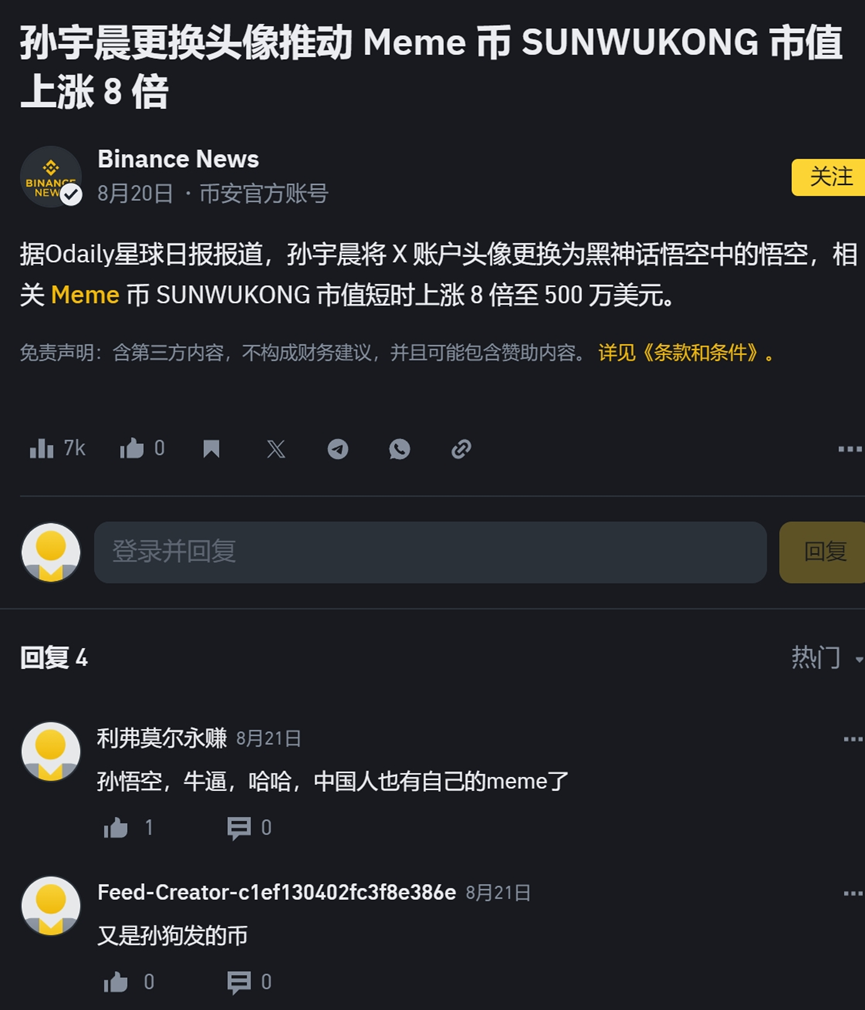
Task: Open more options on Feed-Creator's comment
Action: point(852,893)
